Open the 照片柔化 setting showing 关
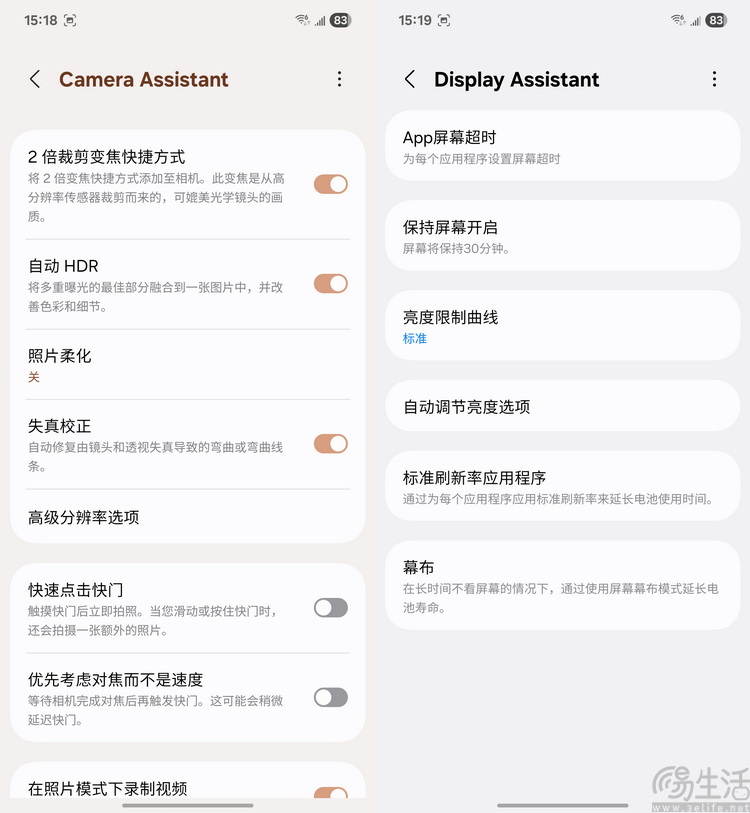The image size is (750, 813). [x=186, y=364]
